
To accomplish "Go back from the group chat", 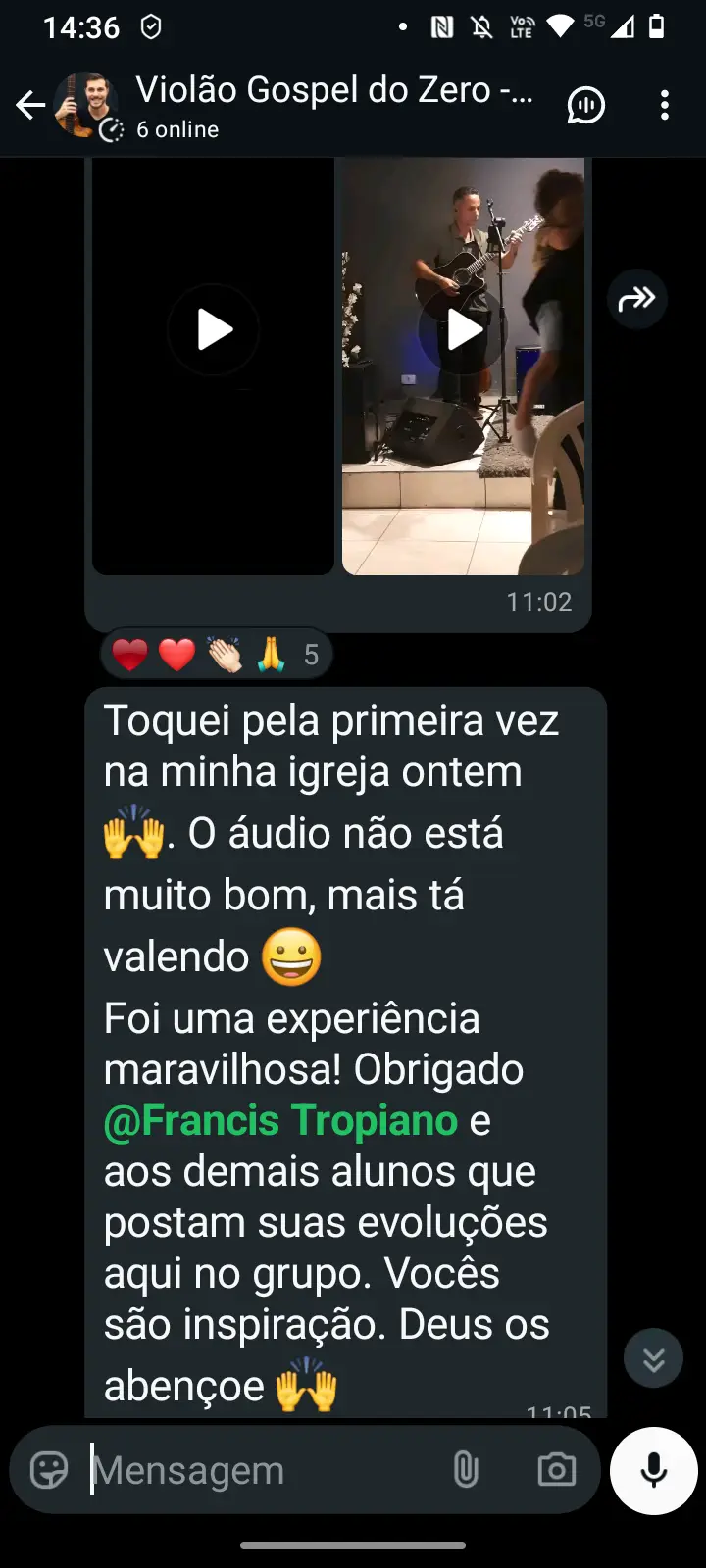I will click(x=30, y=105).
